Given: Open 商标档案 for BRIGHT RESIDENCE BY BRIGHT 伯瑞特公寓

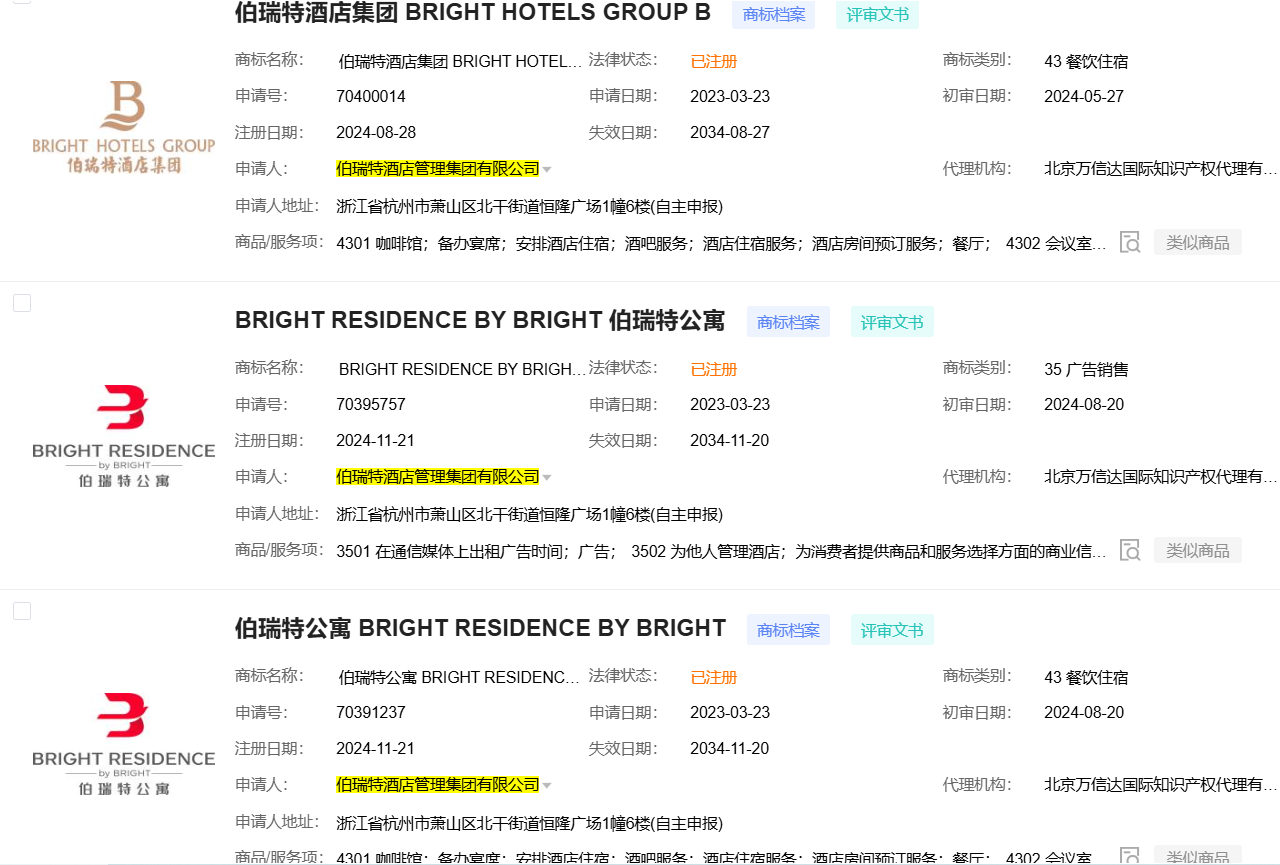Looking at the screenshot, I should coord(788,322).
